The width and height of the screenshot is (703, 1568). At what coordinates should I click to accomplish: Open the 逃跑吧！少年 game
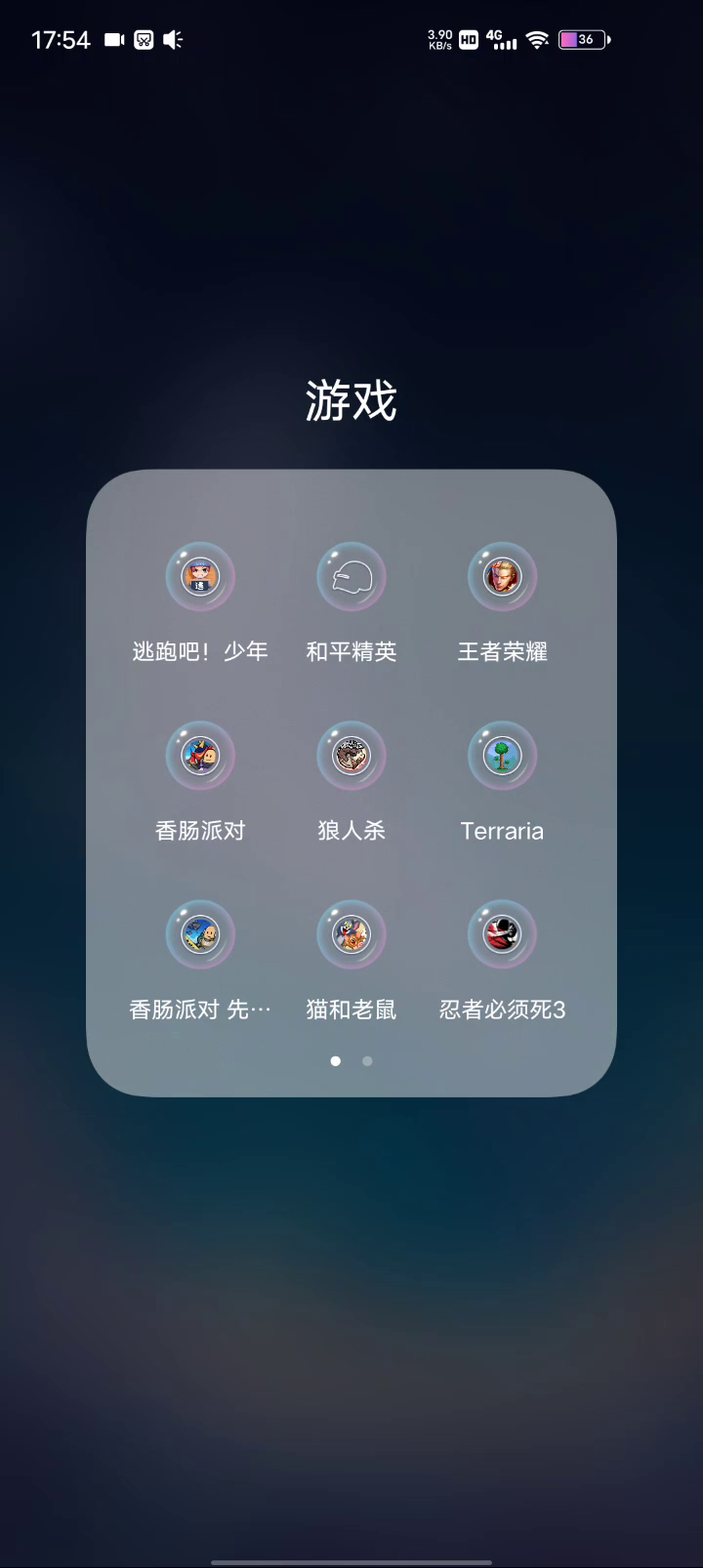pos(200,577)
